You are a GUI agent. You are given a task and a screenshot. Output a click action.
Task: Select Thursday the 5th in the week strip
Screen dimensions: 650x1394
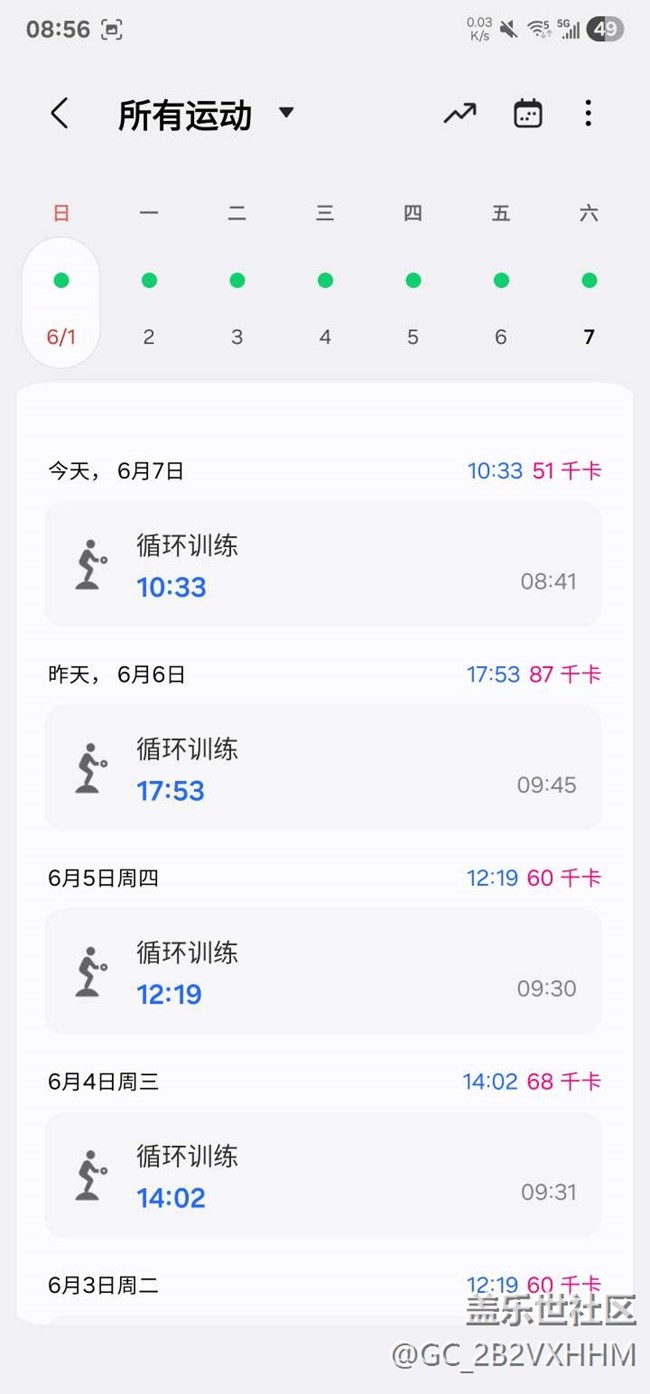tap(413, 303)
